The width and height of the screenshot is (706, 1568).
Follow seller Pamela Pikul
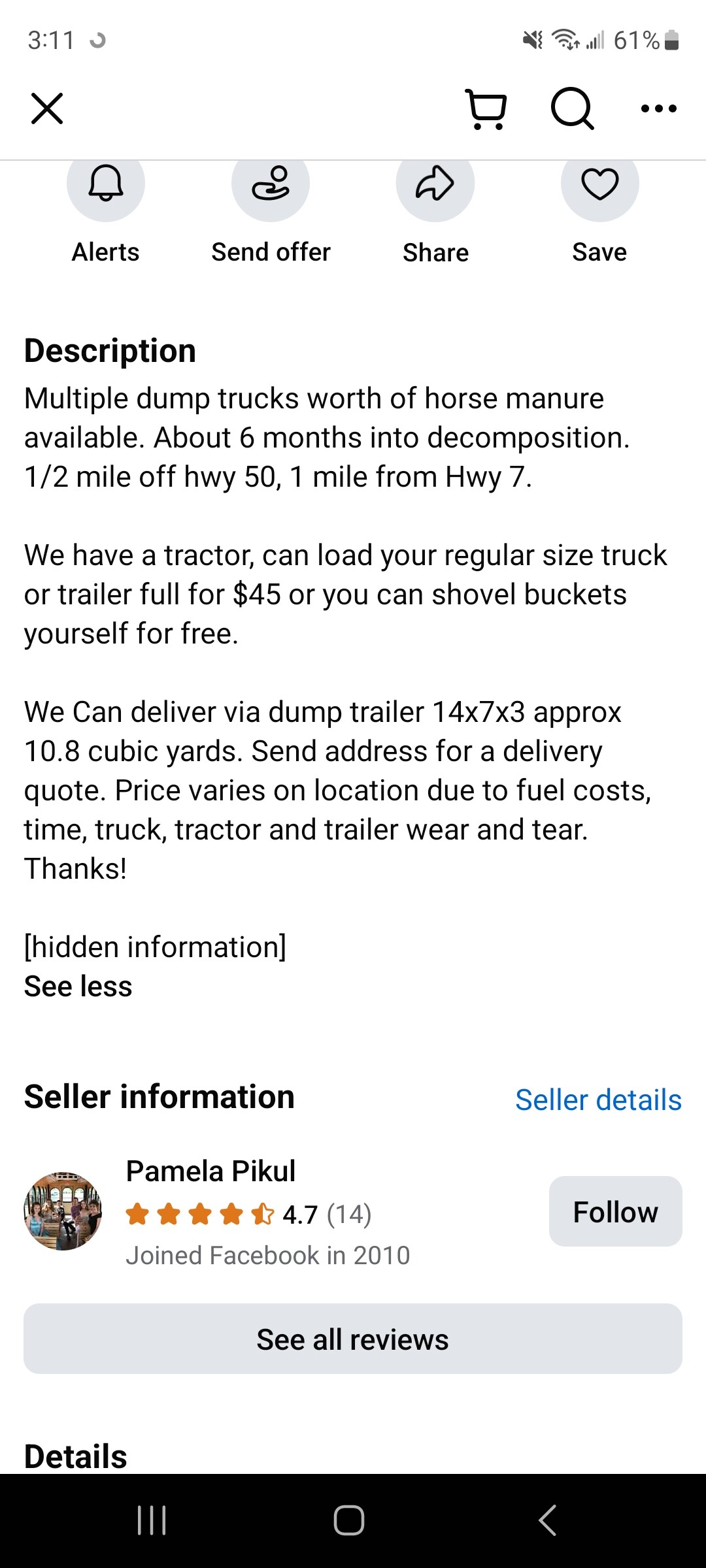(x=615, y=1212)
